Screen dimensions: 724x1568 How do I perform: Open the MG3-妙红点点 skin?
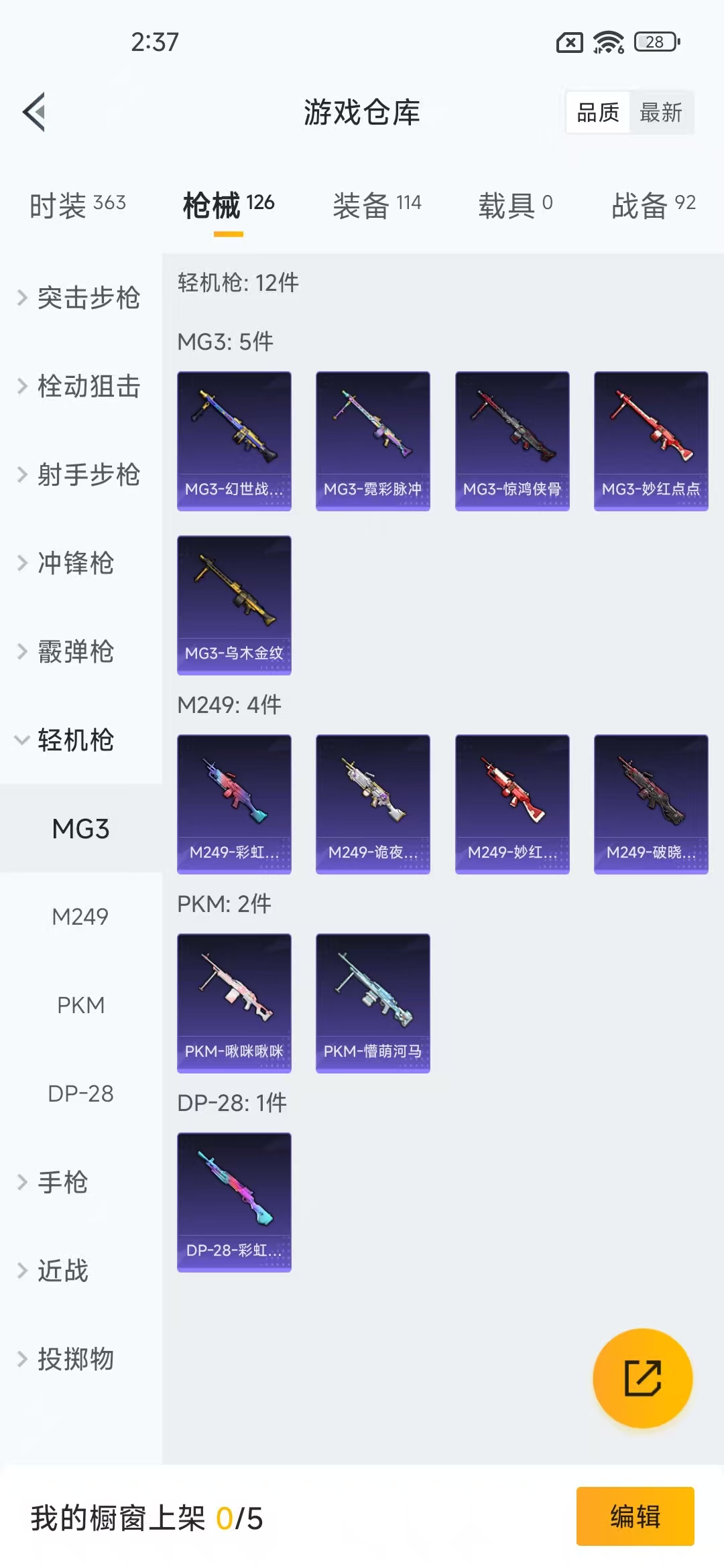click(651, 441)
